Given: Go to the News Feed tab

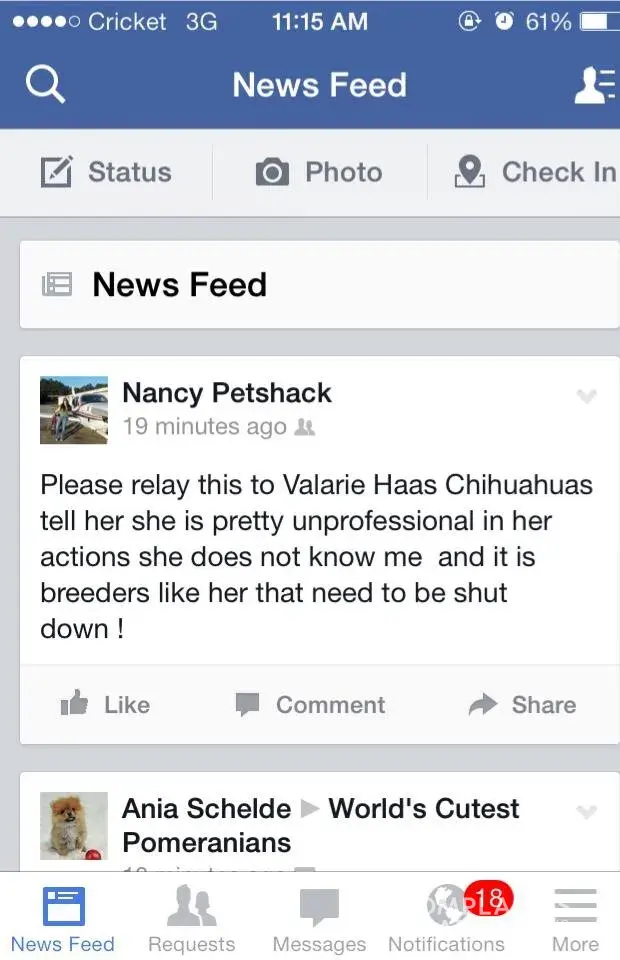Looking at the screenshot, I should pyautogui.click(x=63, y=920).
